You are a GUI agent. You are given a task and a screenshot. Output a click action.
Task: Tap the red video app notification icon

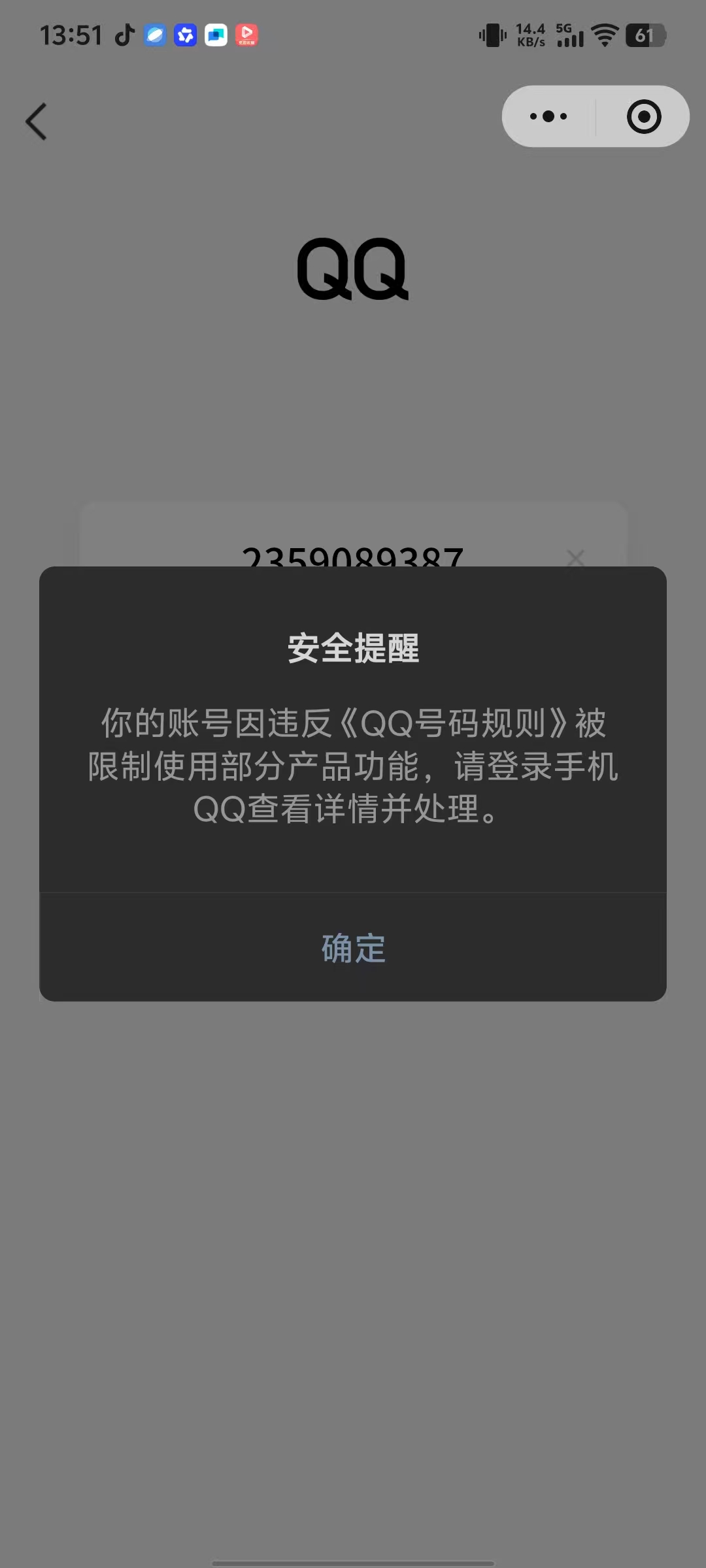(x=246, y=36)
